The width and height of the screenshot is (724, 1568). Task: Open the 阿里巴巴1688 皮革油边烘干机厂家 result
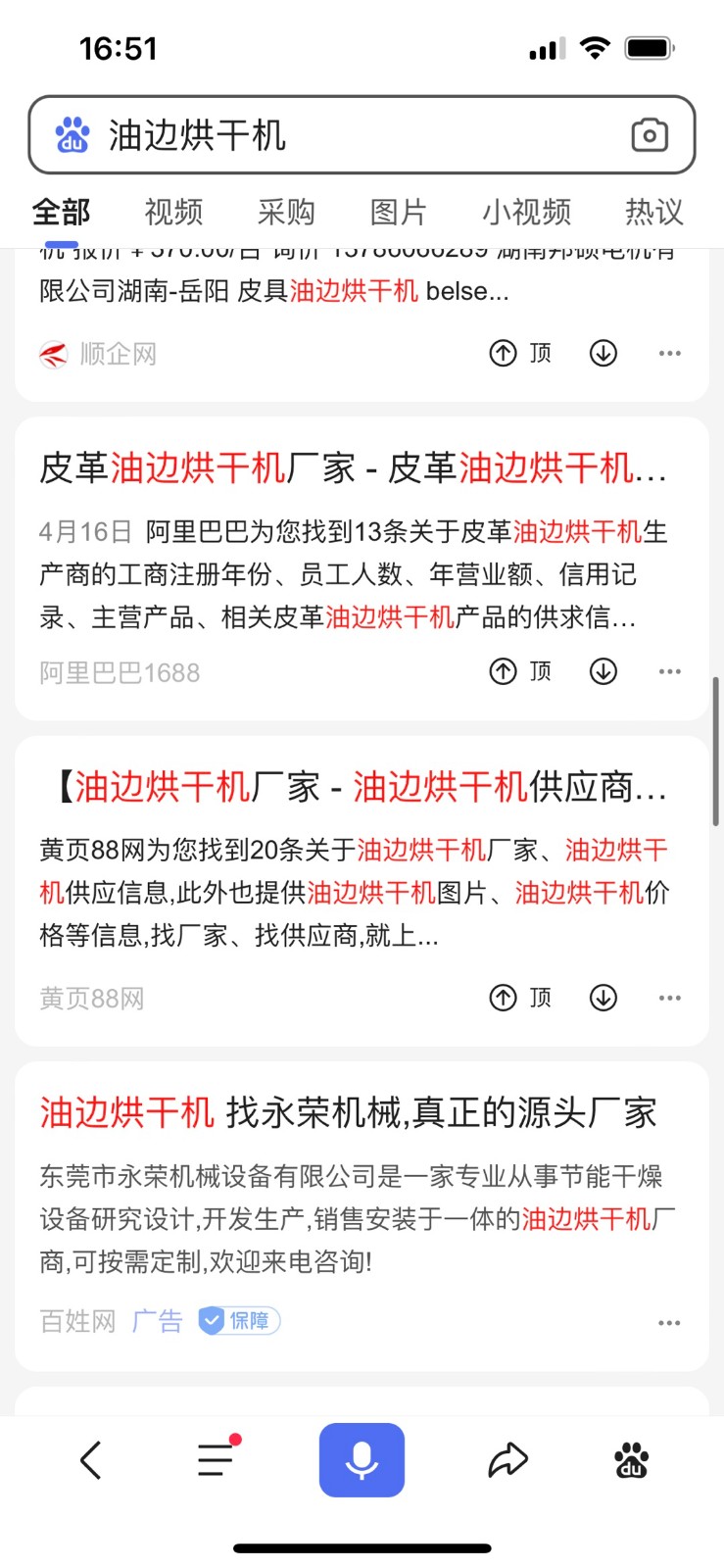(353, 468)
